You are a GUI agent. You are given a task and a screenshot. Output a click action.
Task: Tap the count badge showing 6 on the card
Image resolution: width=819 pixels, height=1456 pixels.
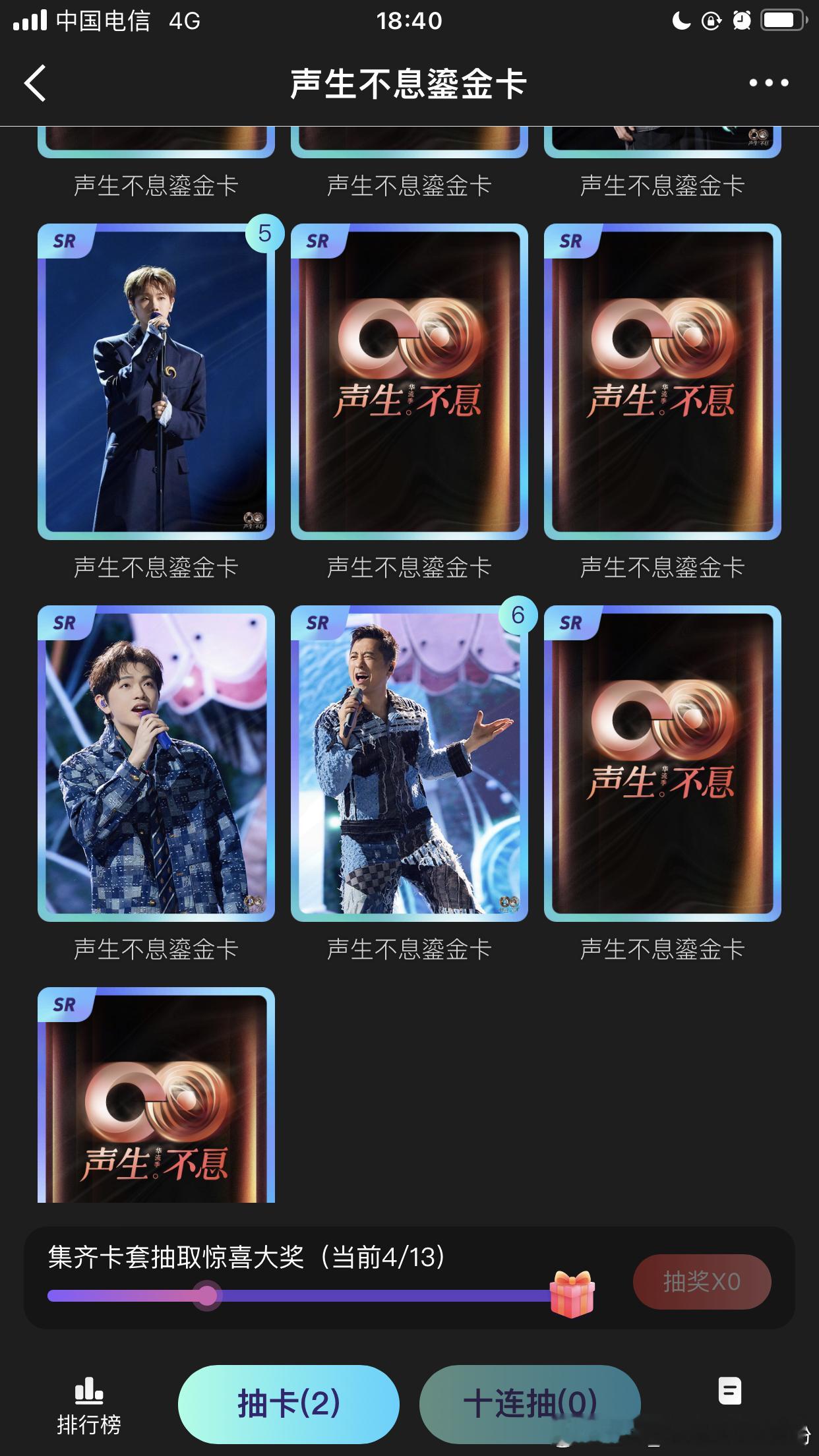click(518, 615)
